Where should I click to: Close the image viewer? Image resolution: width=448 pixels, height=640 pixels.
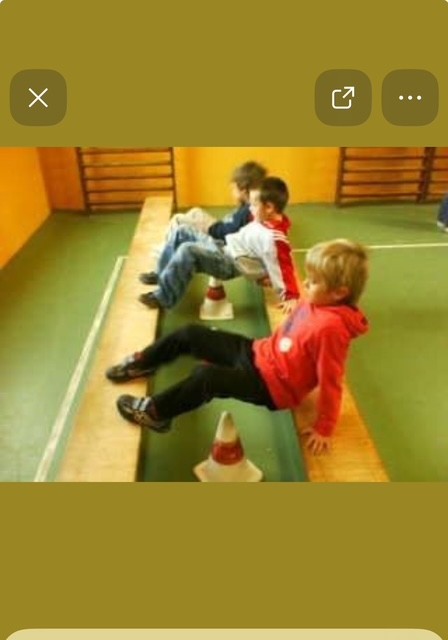[38, 98]
